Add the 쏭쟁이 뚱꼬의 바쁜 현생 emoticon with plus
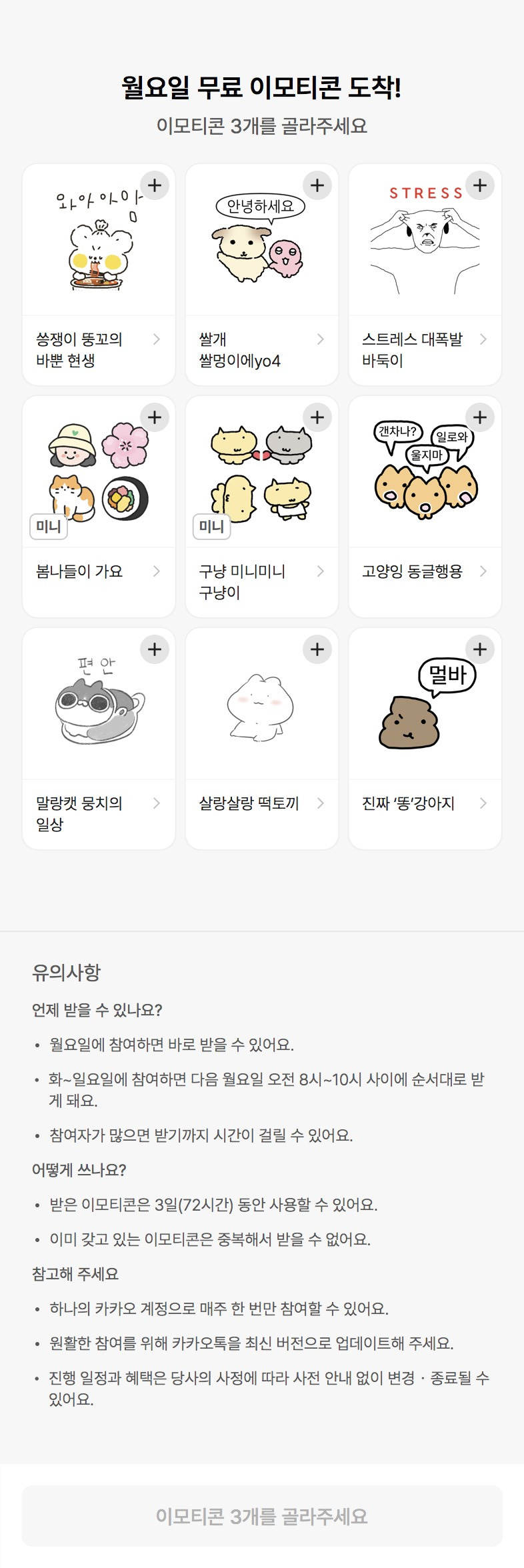Viewport: 524px width, 1568px height. pos(155,185)
